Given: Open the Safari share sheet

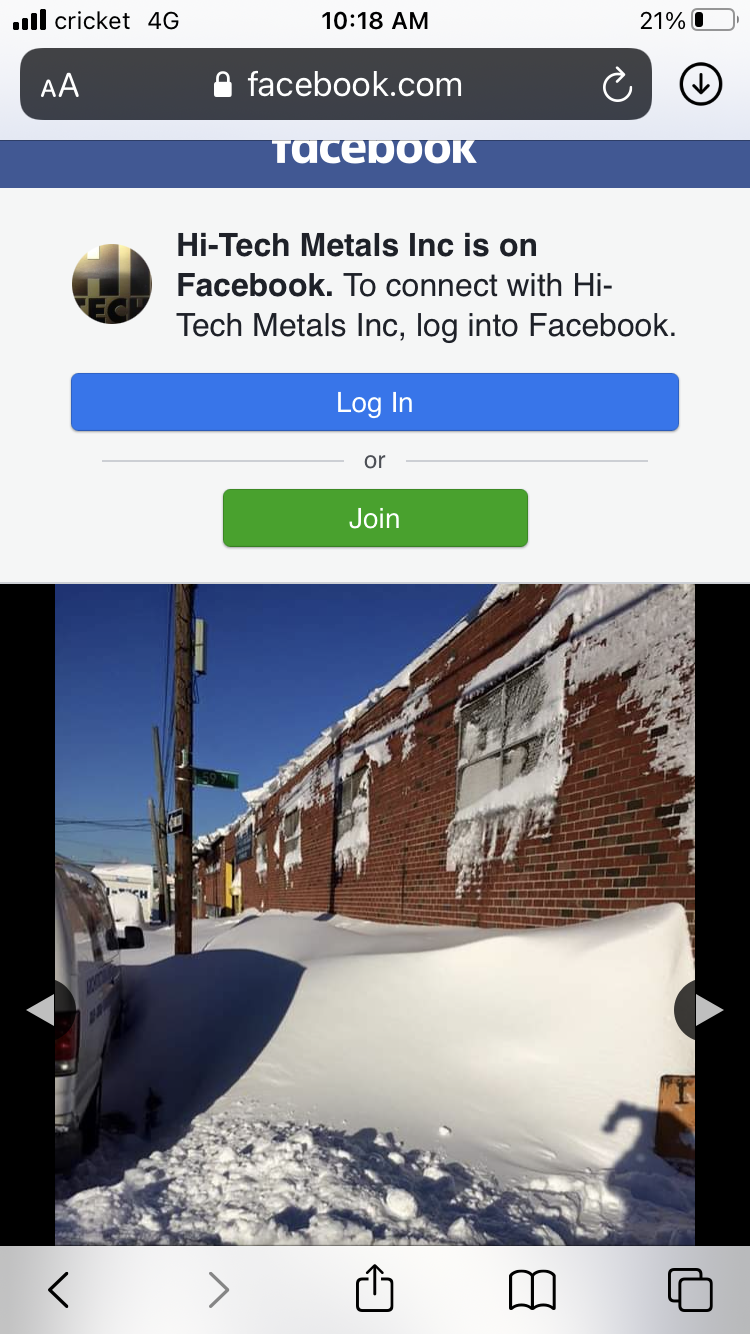Looking at the screenshot, I should pos(375,1287).
